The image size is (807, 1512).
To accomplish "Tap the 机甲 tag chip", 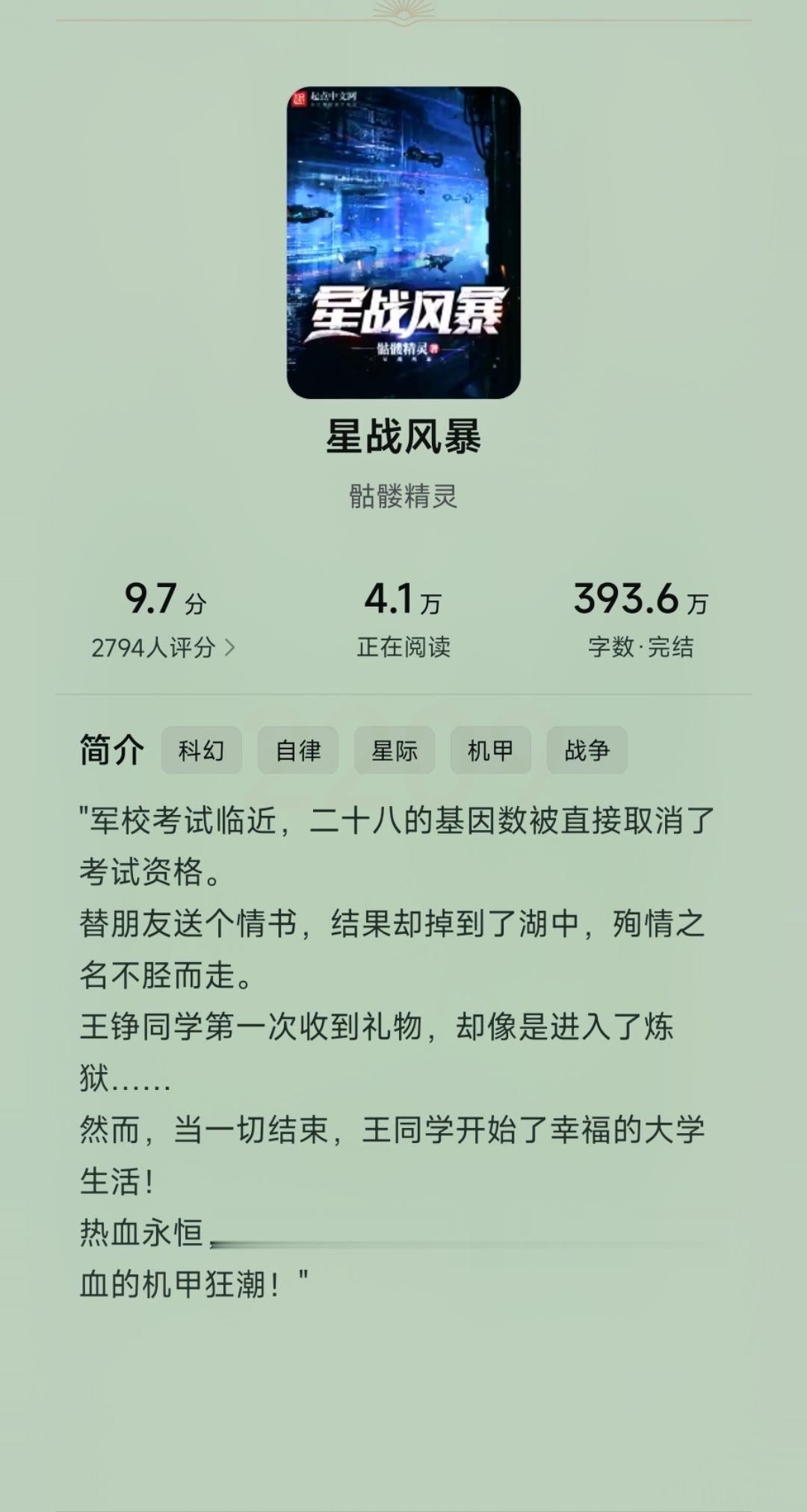I will 491,750.
